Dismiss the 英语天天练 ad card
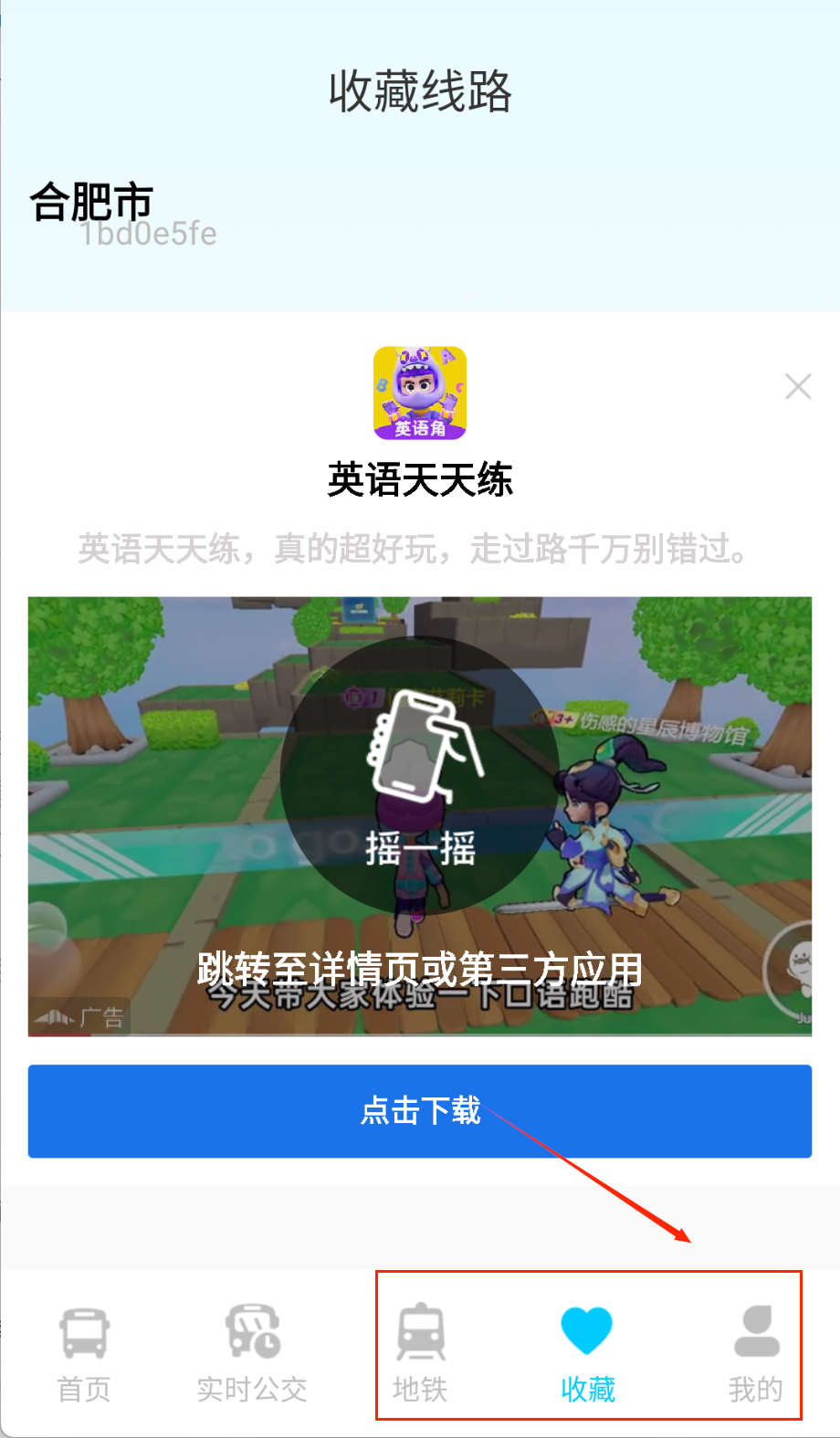 click(x=798, y=387)
